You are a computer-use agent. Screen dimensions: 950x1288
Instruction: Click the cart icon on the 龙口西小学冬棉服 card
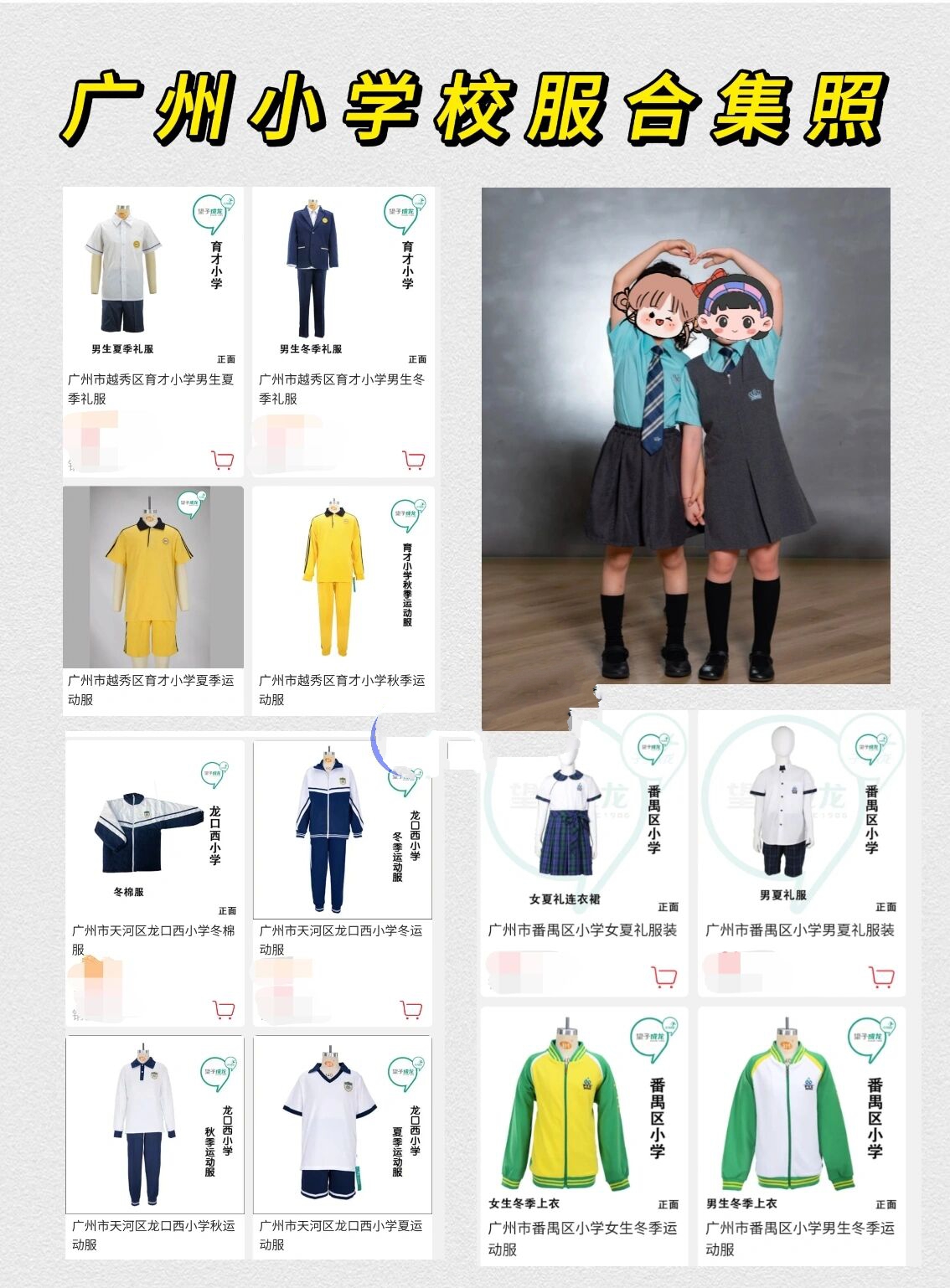coord(222,1009)
